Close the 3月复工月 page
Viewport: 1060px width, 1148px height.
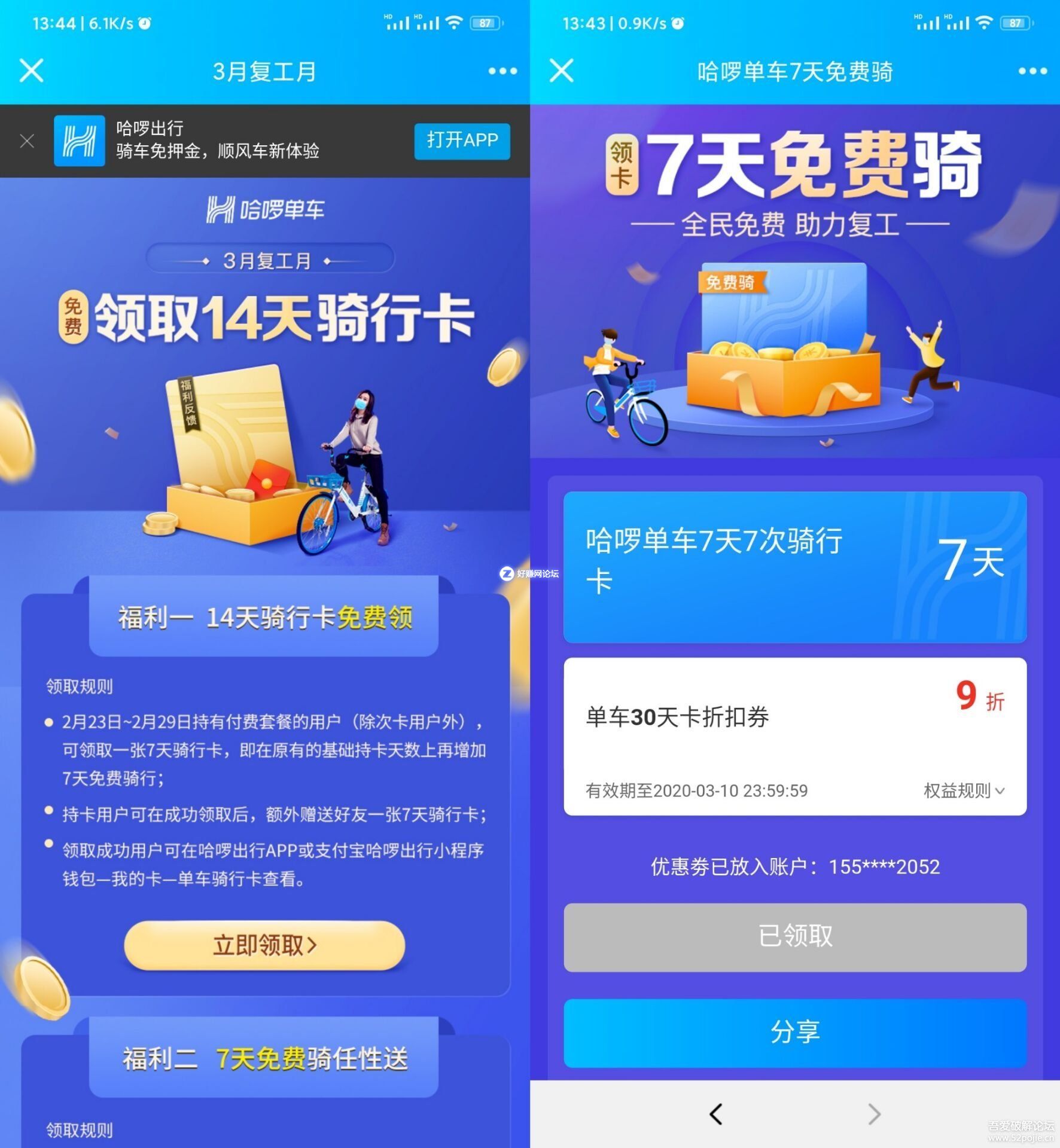click(31, 71)
